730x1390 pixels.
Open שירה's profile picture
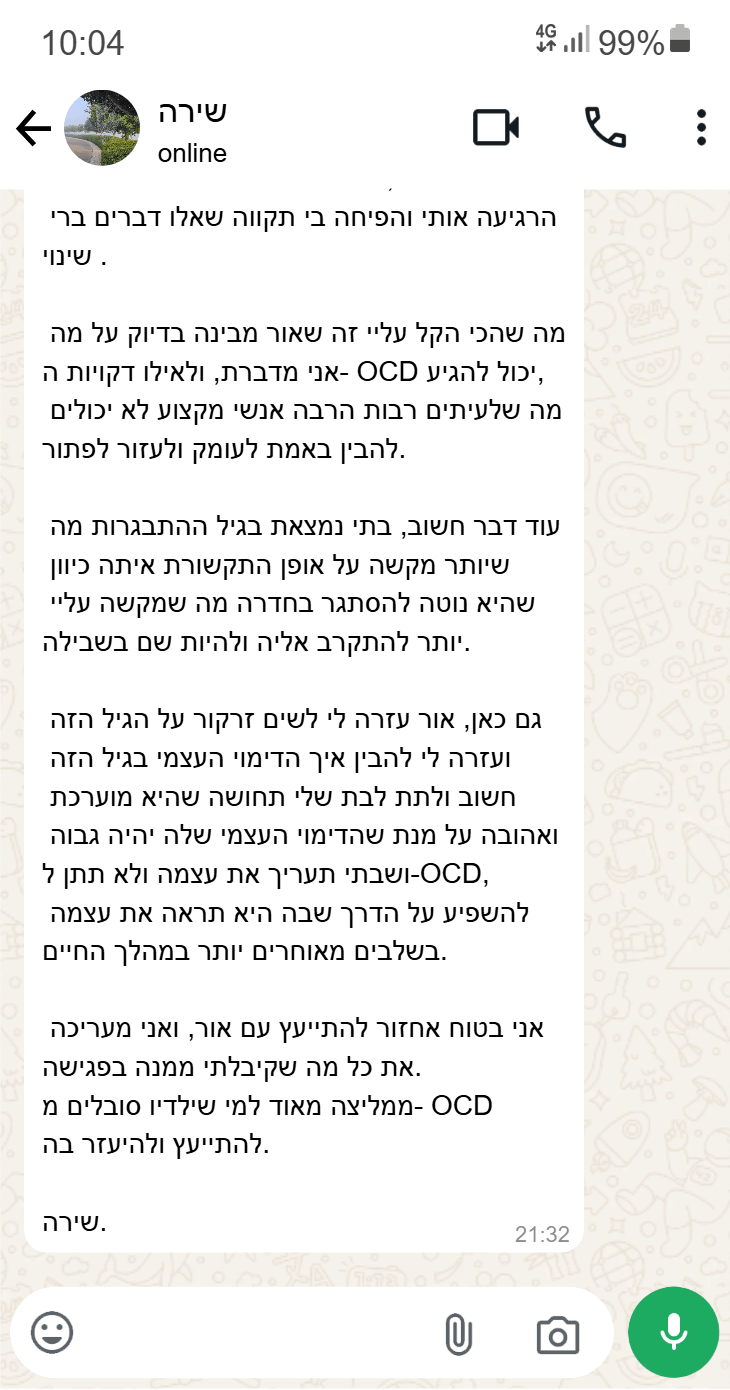click(102, 128)
